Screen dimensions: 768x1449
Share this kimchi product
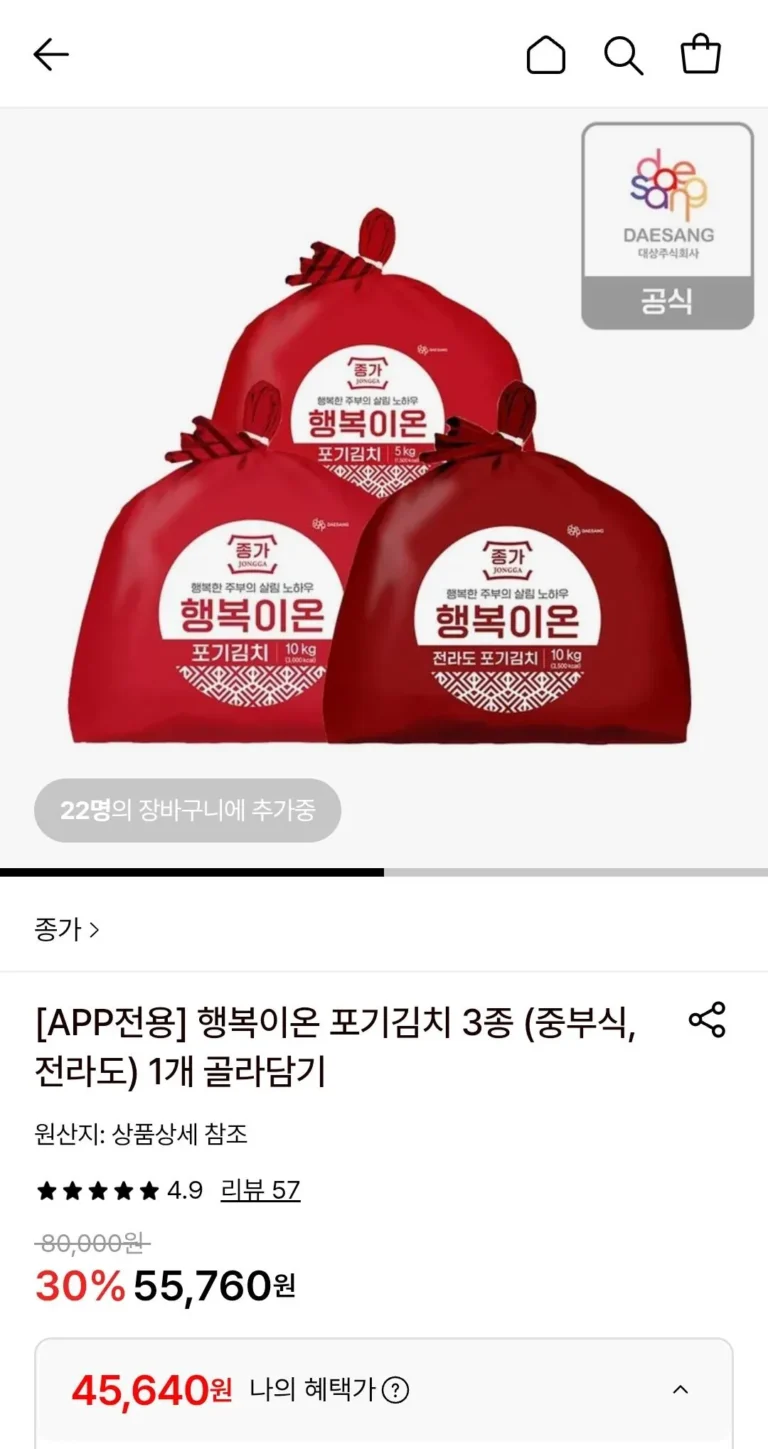(x=707, y=1019)
